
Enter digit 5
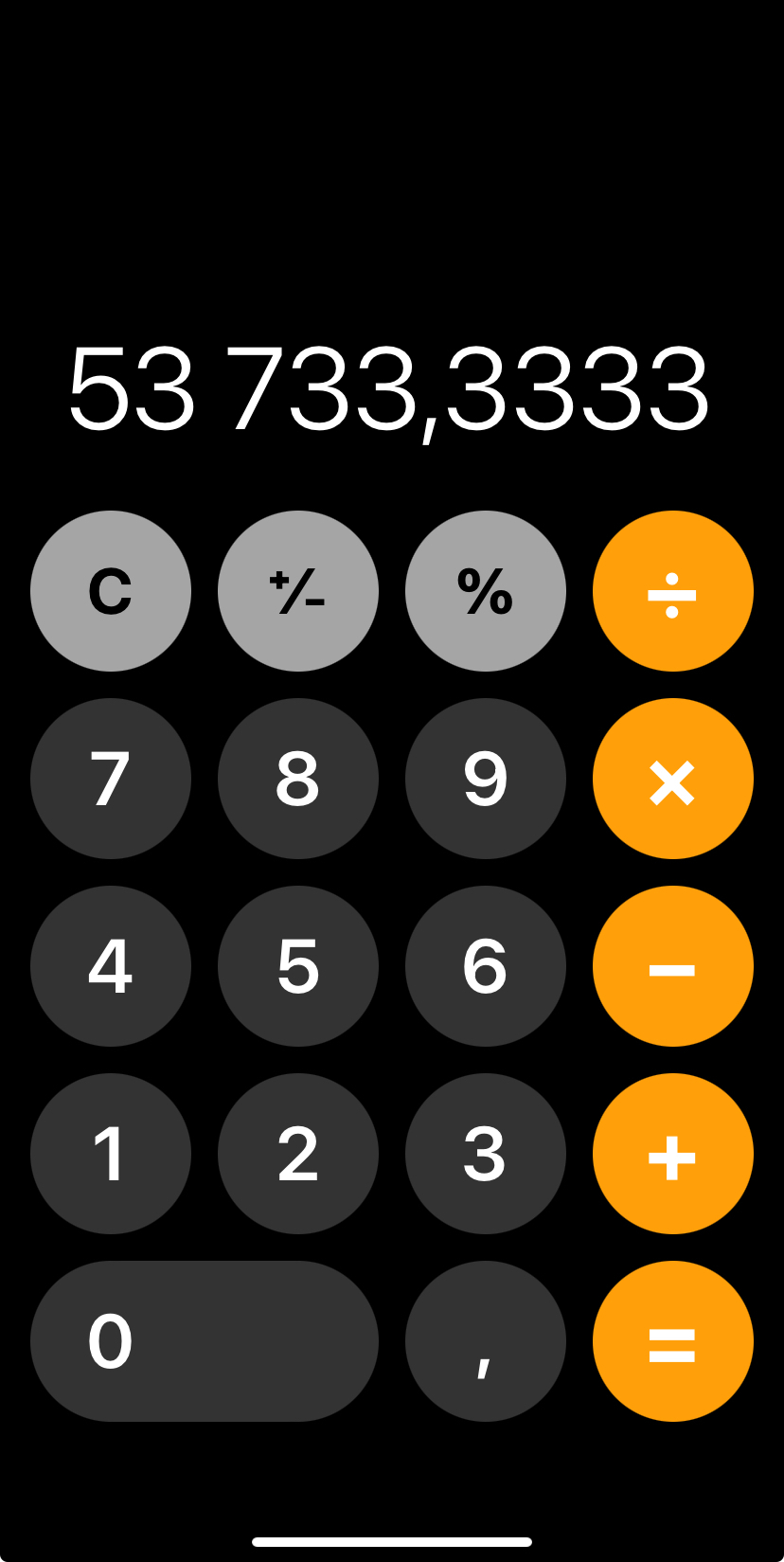[298, 966]
